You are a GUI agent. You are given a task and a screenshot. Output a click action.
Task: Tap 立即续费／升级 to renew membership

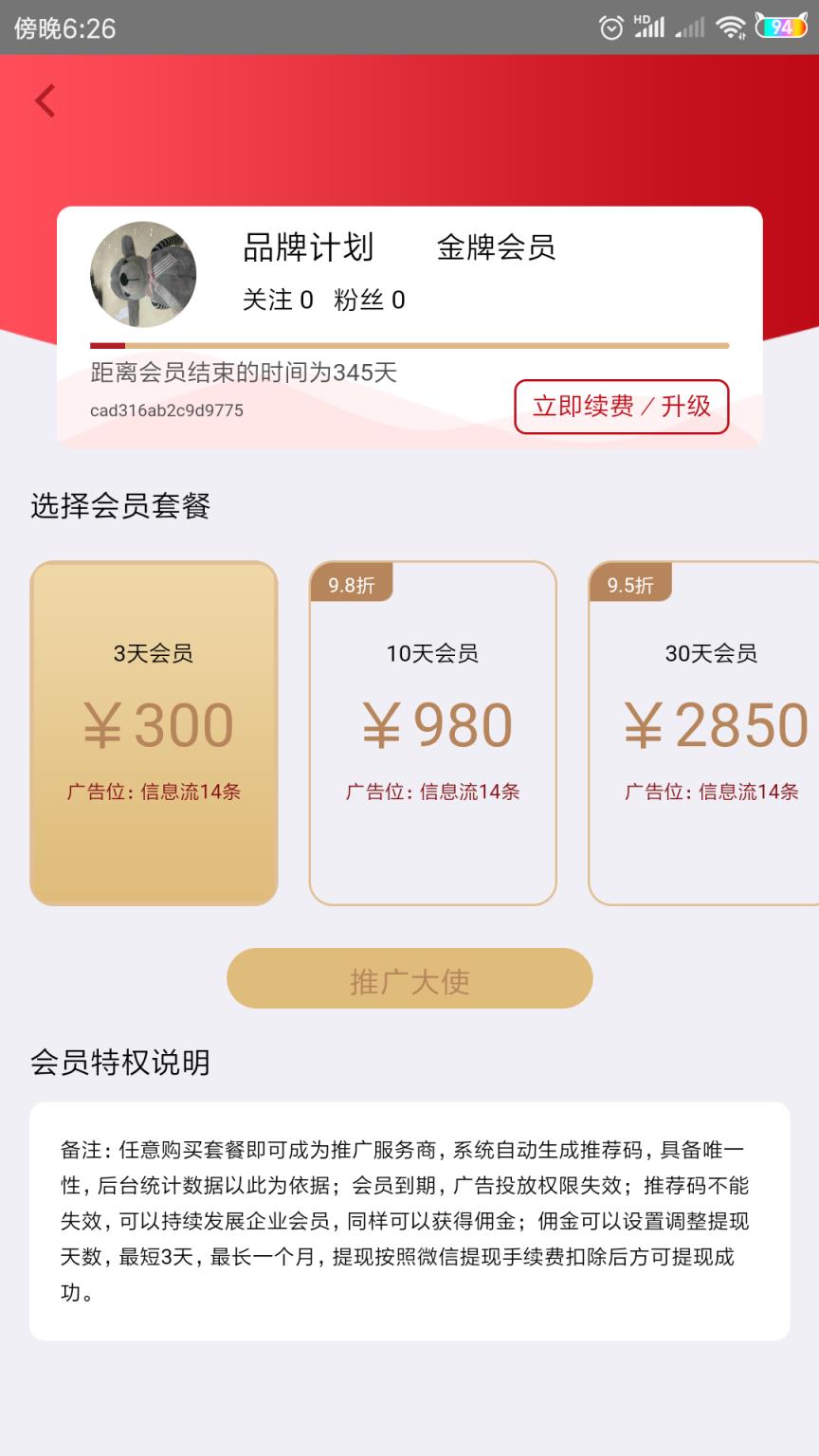pyautogui.click(x=621, y=406)
